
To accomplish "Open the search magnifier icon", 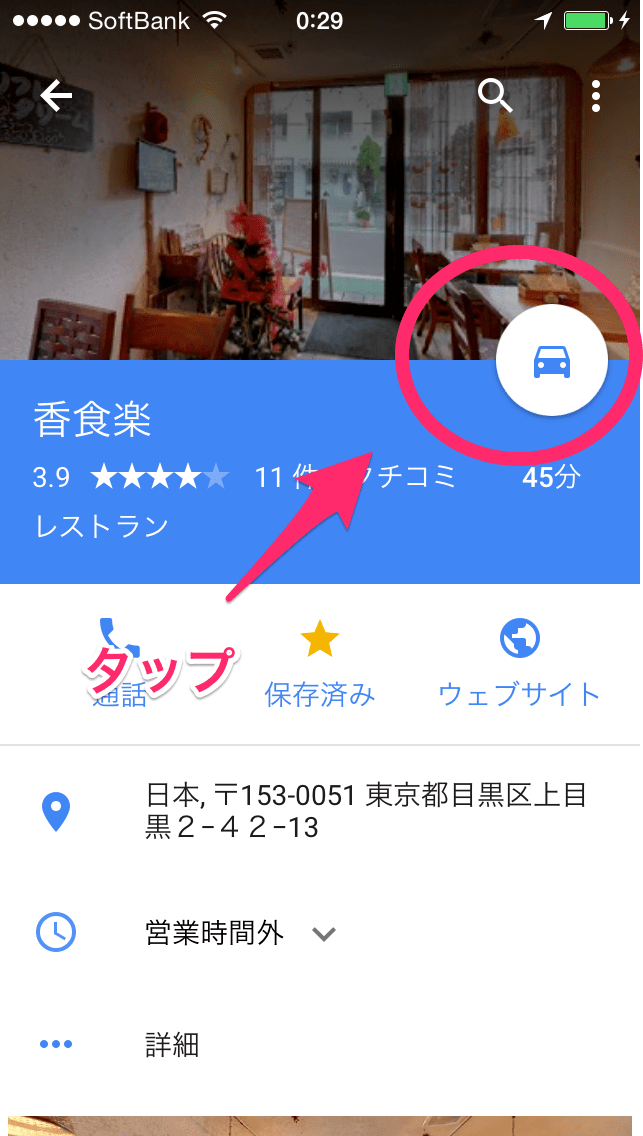I will coord(495,96).
